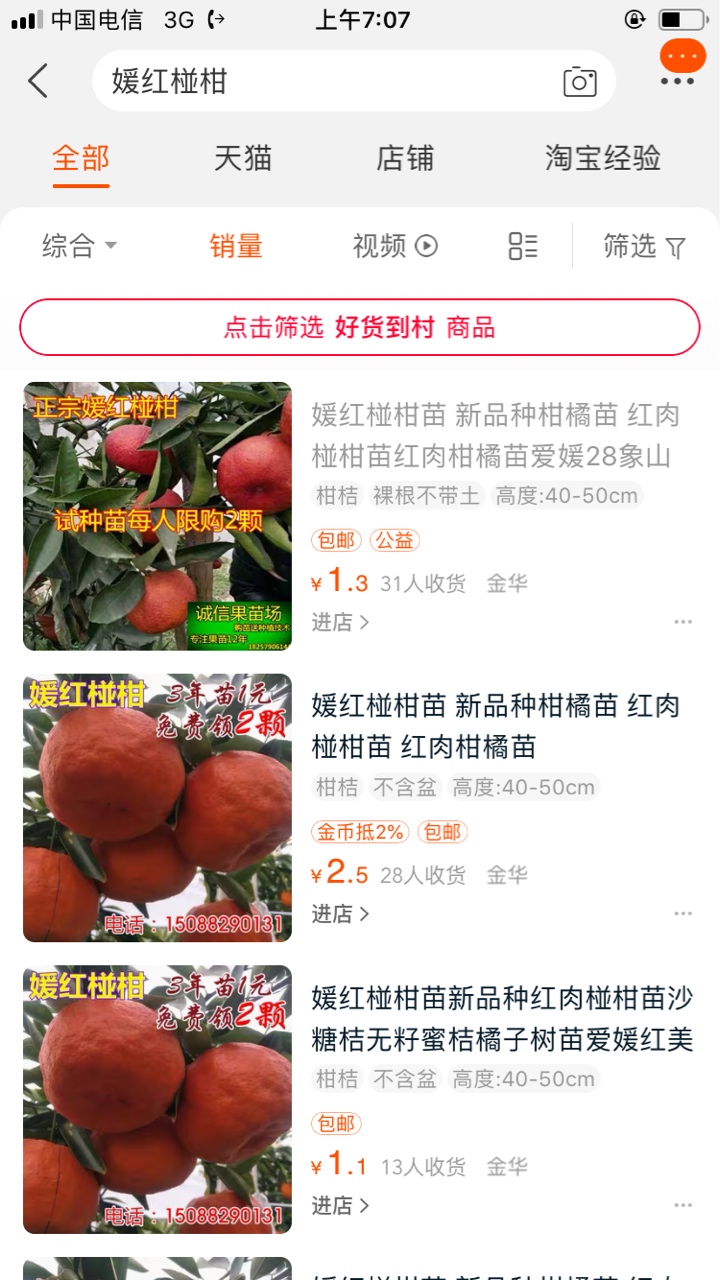720x1280 pixels.
Task: Enter the shop of the ¥2.5 item
Action: tap(340, 914)
